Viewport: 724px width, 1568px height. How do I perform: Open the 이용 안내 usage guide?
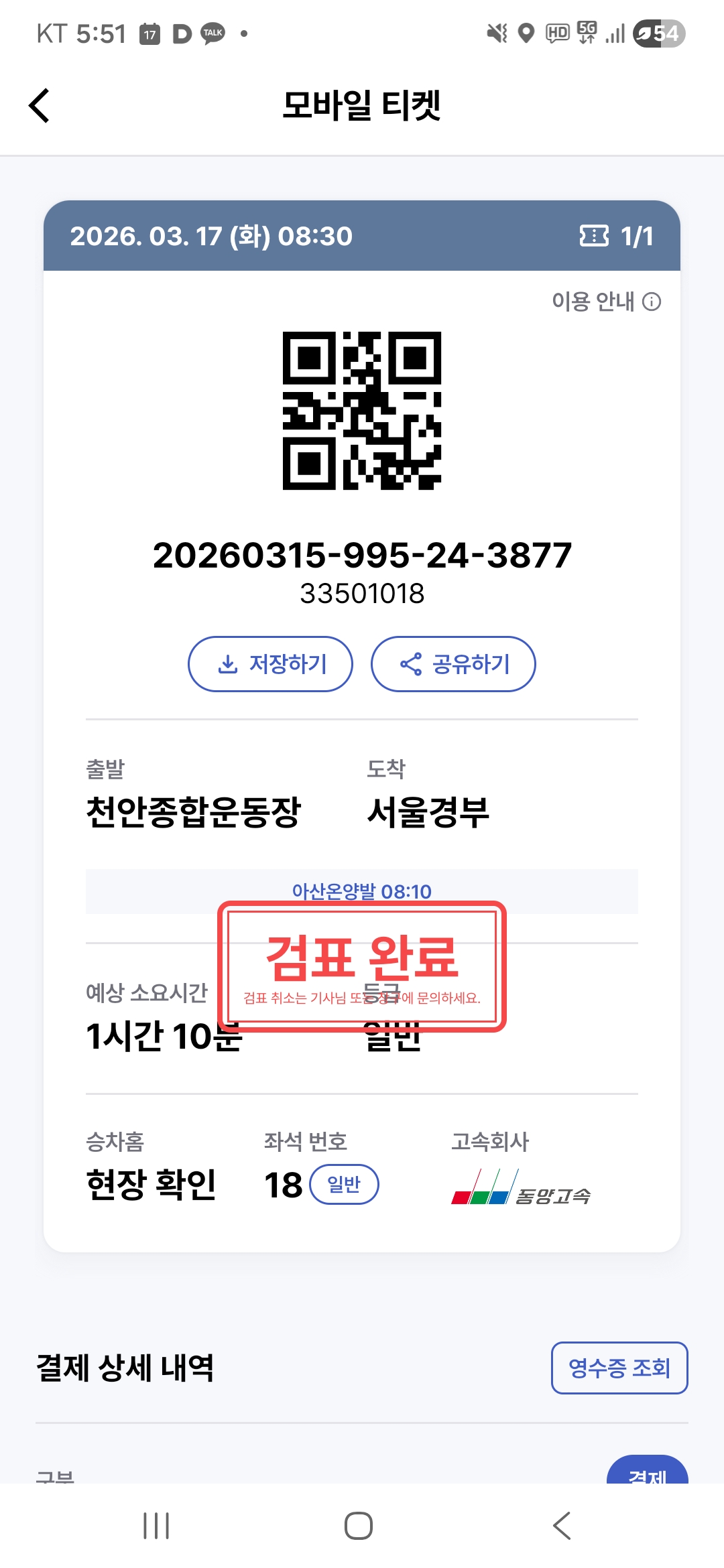(605, 302)
